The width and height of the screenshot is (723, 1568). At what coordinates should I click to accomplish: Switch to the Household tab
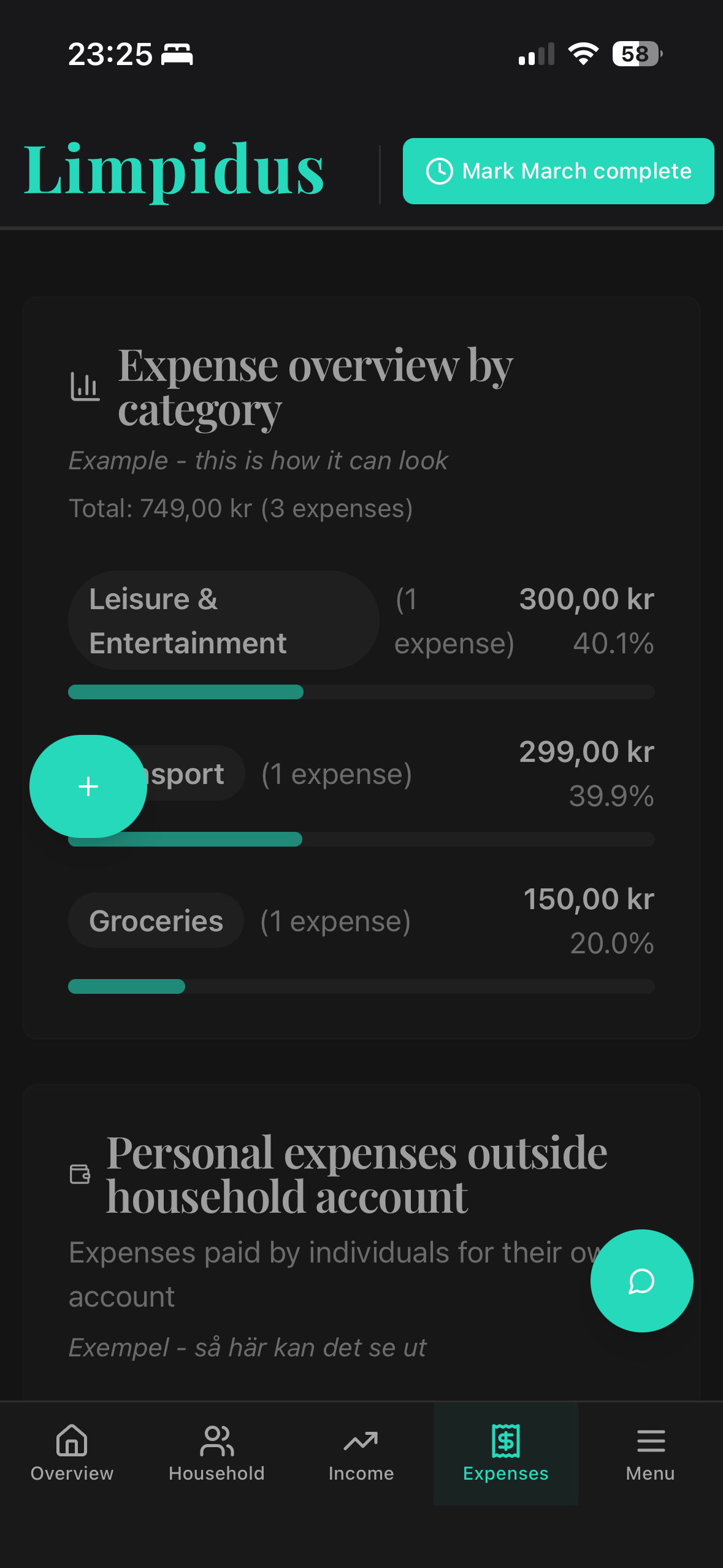click(x=216, y=1453)
